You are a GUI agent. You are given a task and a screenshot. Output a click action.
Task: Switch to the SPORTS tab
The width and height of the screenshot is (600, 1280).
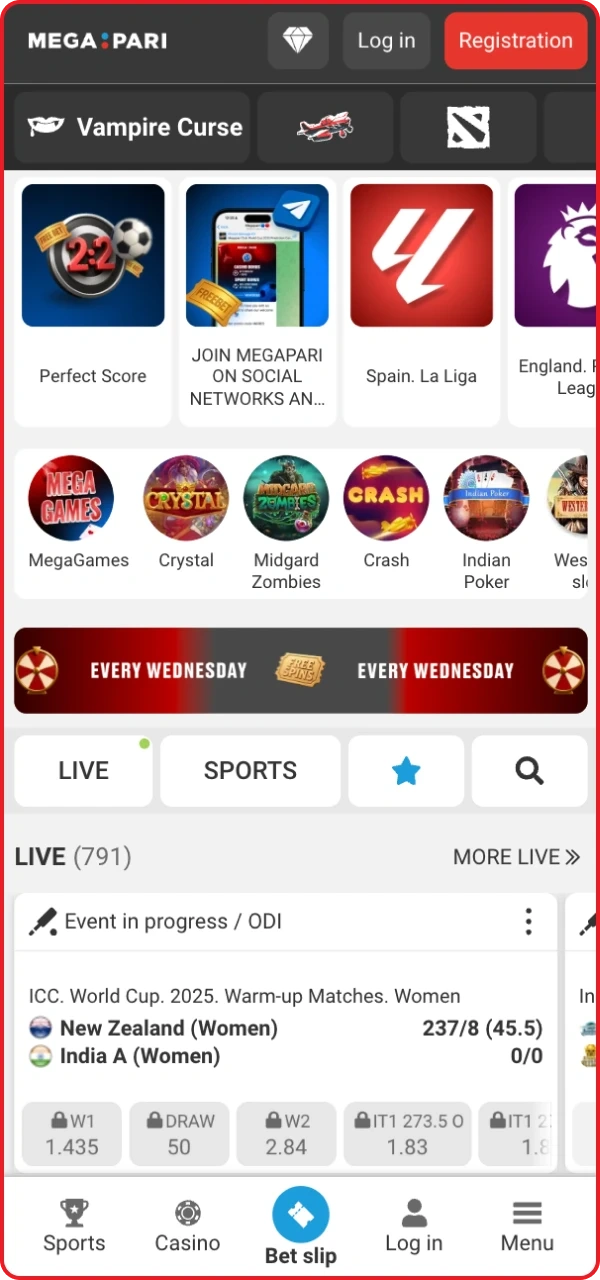[x=250, y=770]
